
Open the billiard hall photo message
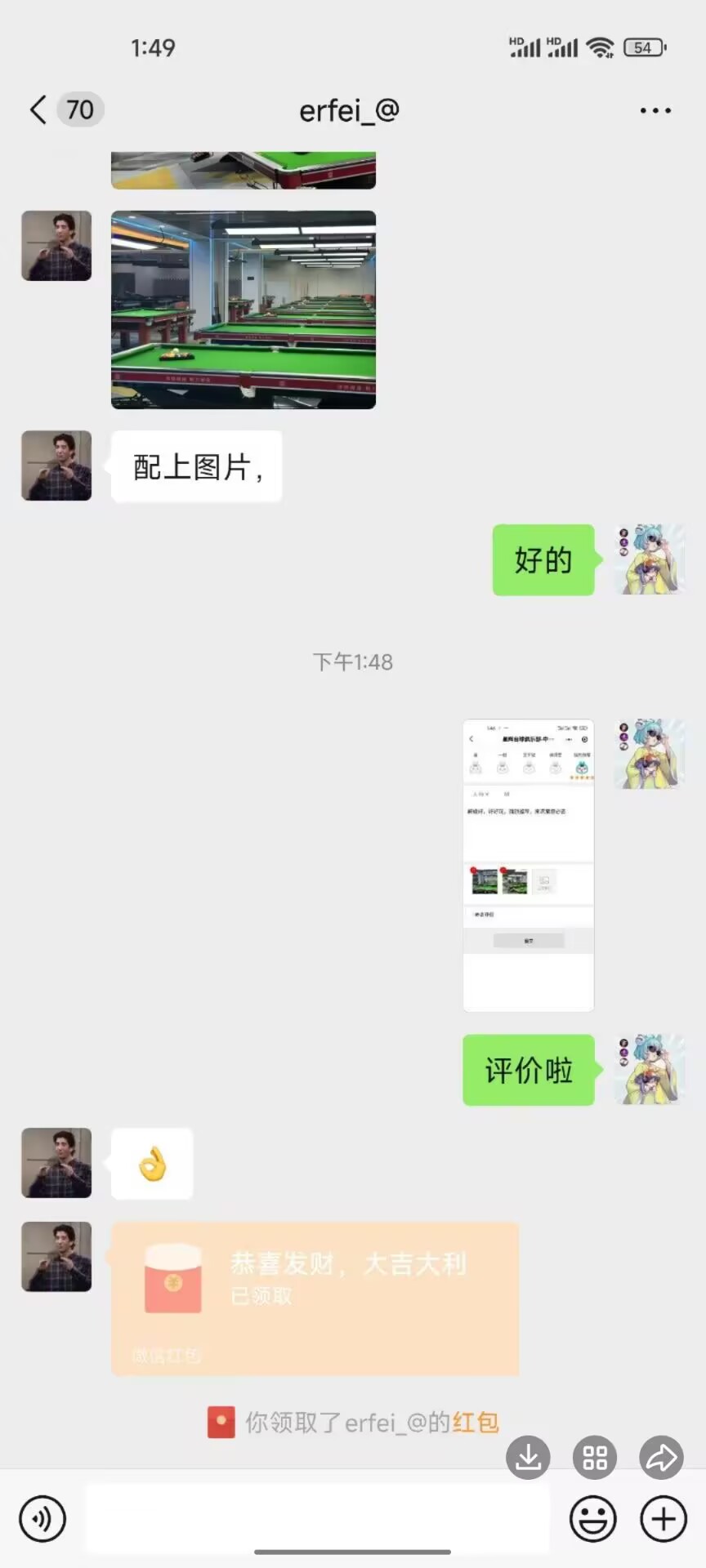pyautogui.click(x=244, y=310)
